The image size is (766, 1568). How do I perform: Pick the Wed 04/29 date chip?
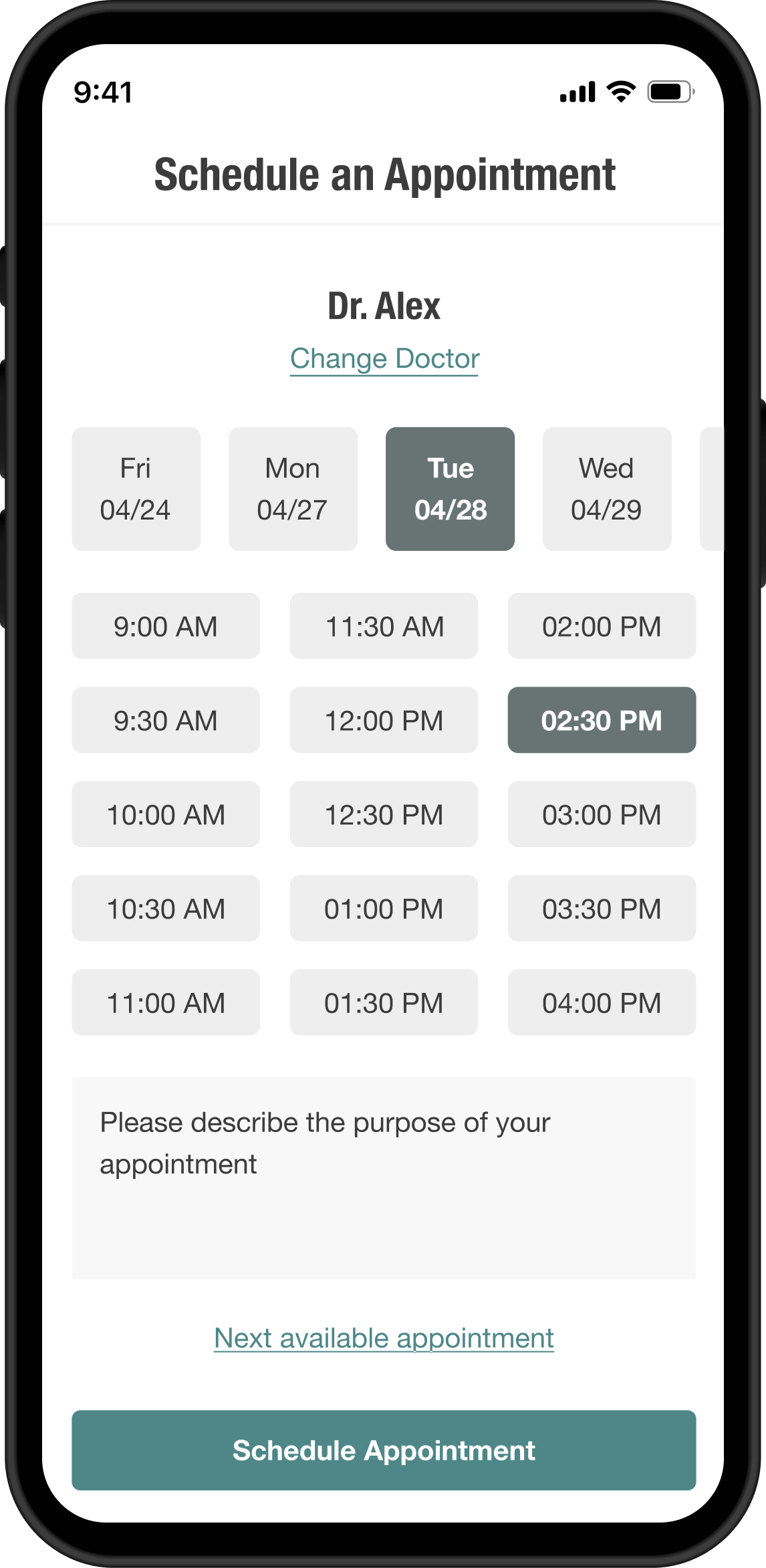(x=606, y=489)
